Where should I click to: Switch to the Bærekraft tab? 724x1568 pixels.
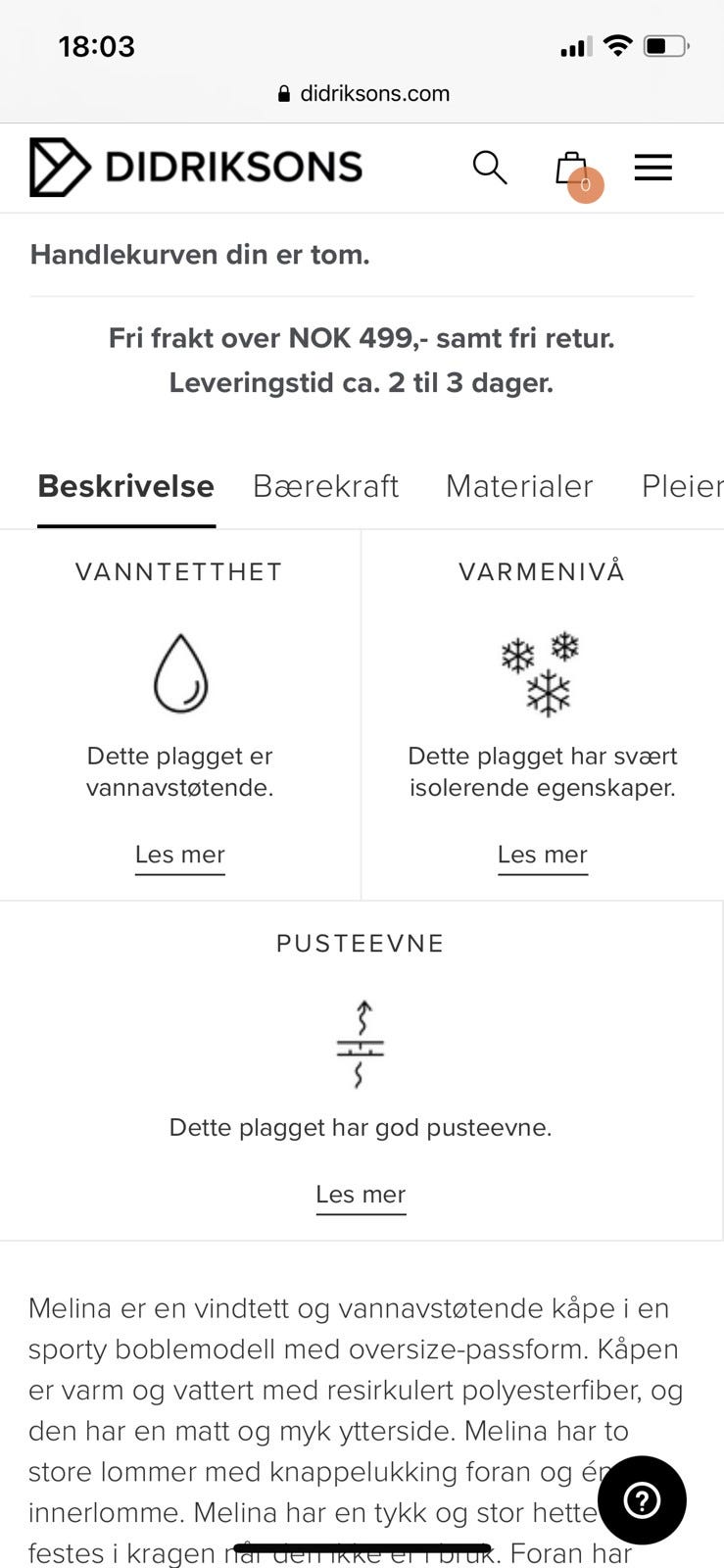(x=325, y=486)
